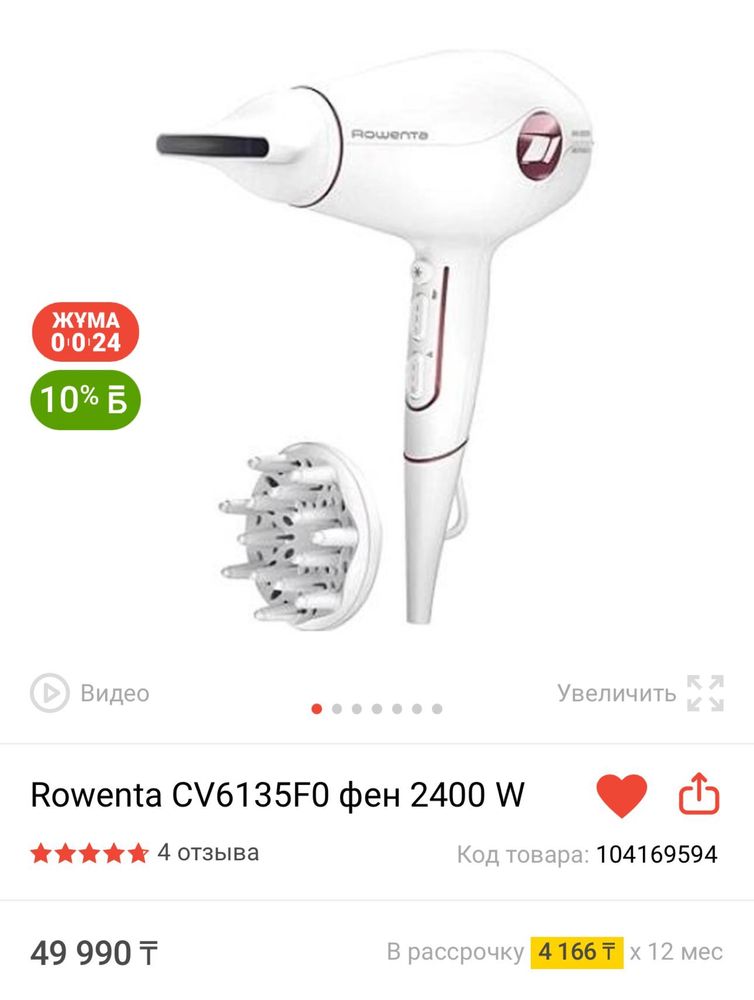Image resolution: width=754 pixels, height=1000 pixels.
Task: Add the Rowenta hair dryer to favorites
Action: click(x=621, y=796)
